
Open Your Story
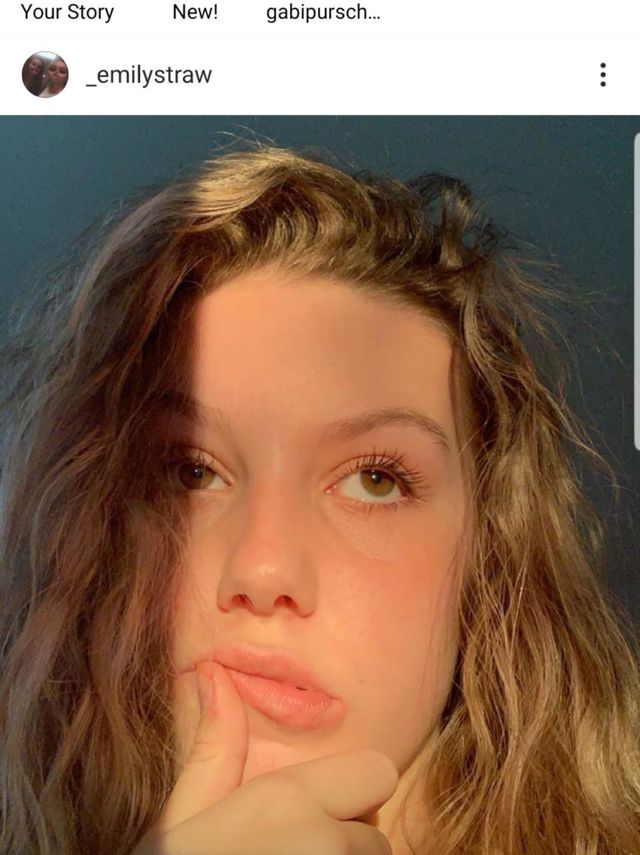(67, 13)
